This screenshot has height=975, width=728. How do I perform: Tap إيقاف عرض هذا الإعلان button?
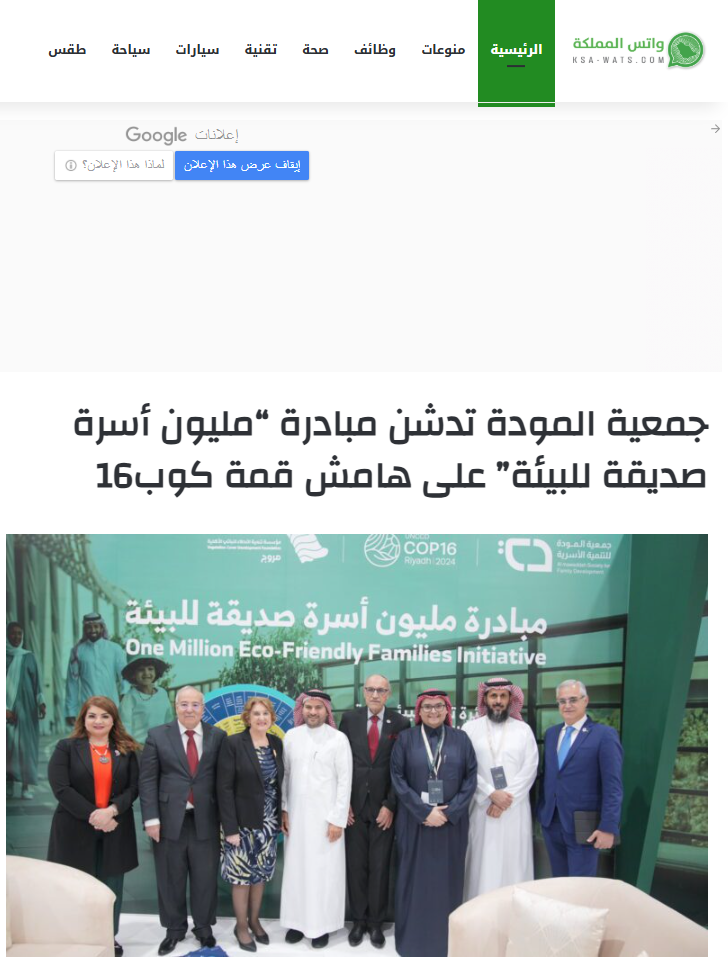click(242, 166)
